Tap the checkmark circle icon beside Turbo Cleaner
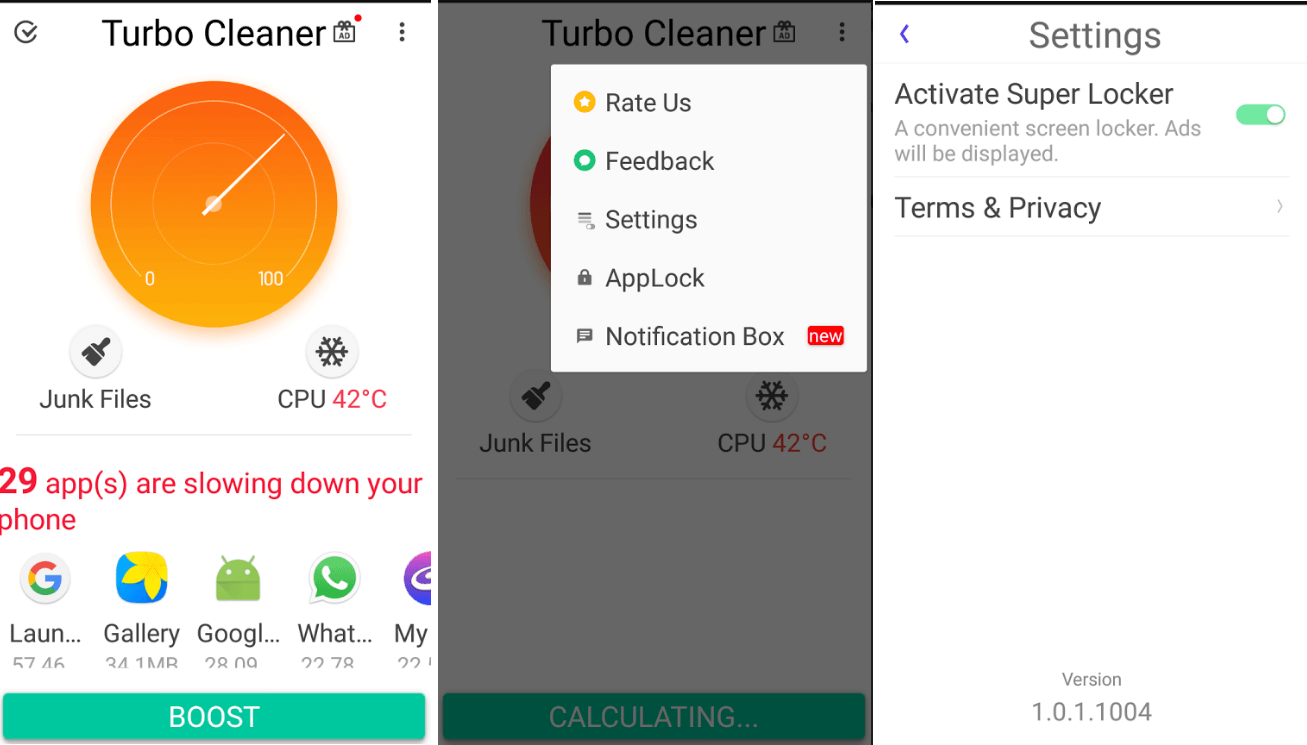This screenshot has width=1307, height=745. 26,33
